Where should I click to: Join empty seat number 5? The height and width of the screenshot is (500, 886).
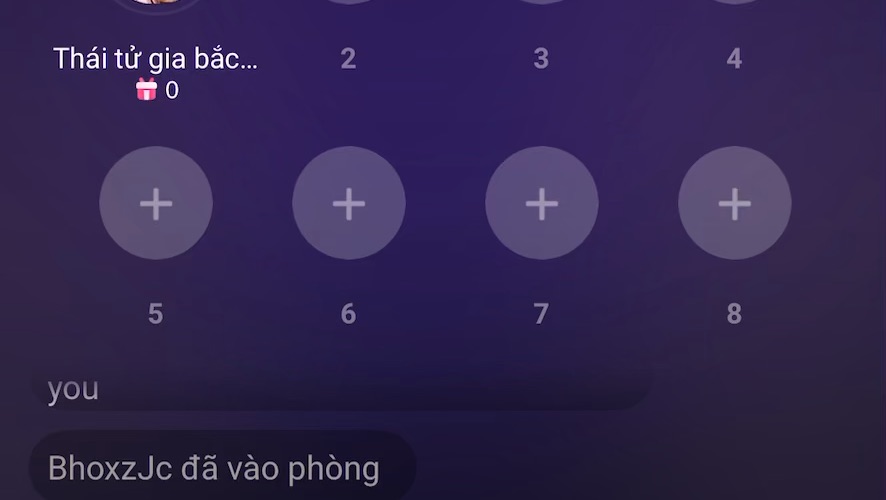156,204
